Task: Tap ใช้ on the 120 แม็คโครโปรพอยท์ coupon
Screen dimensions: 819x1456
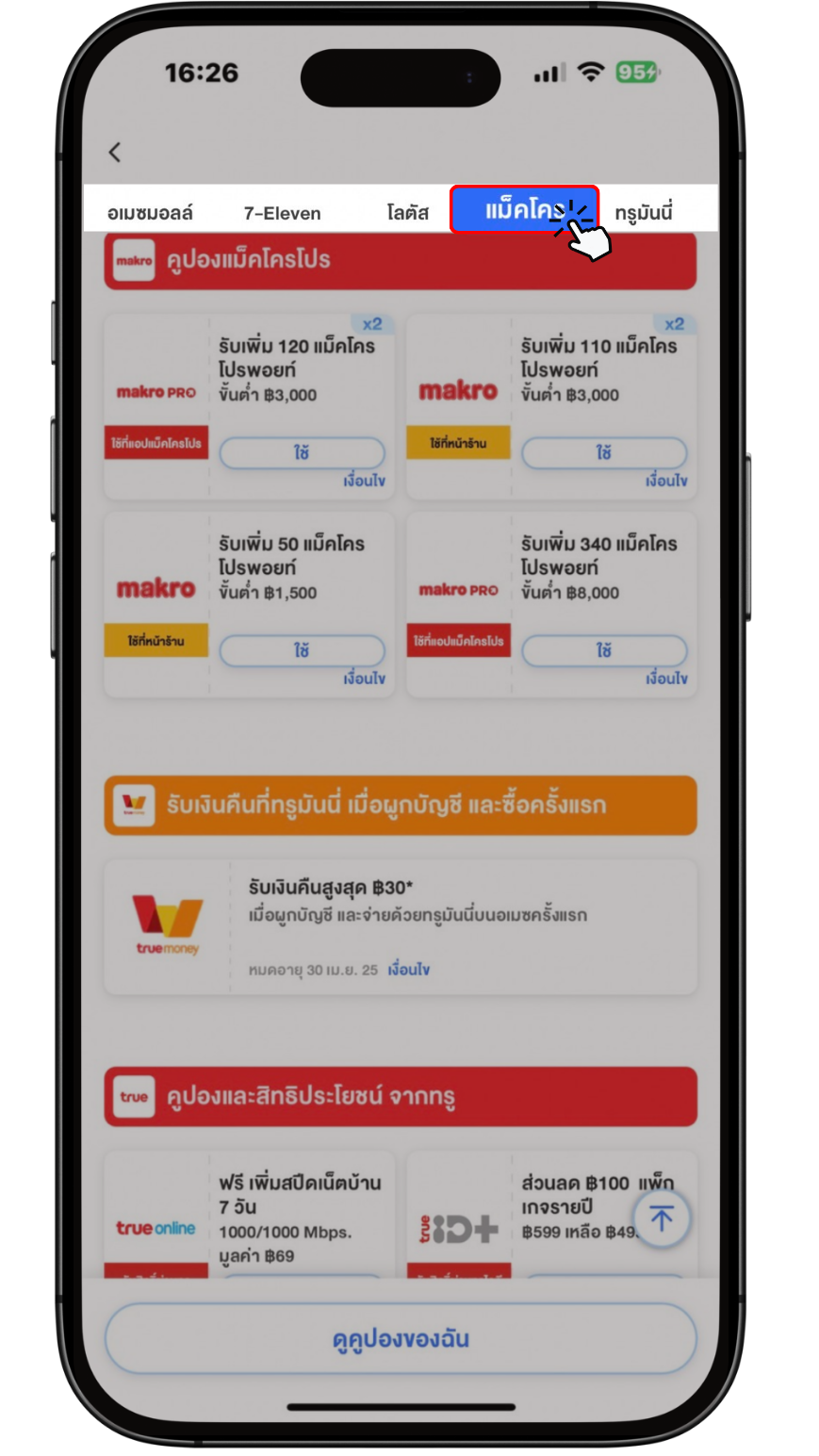Action: [x=302, y=453]
